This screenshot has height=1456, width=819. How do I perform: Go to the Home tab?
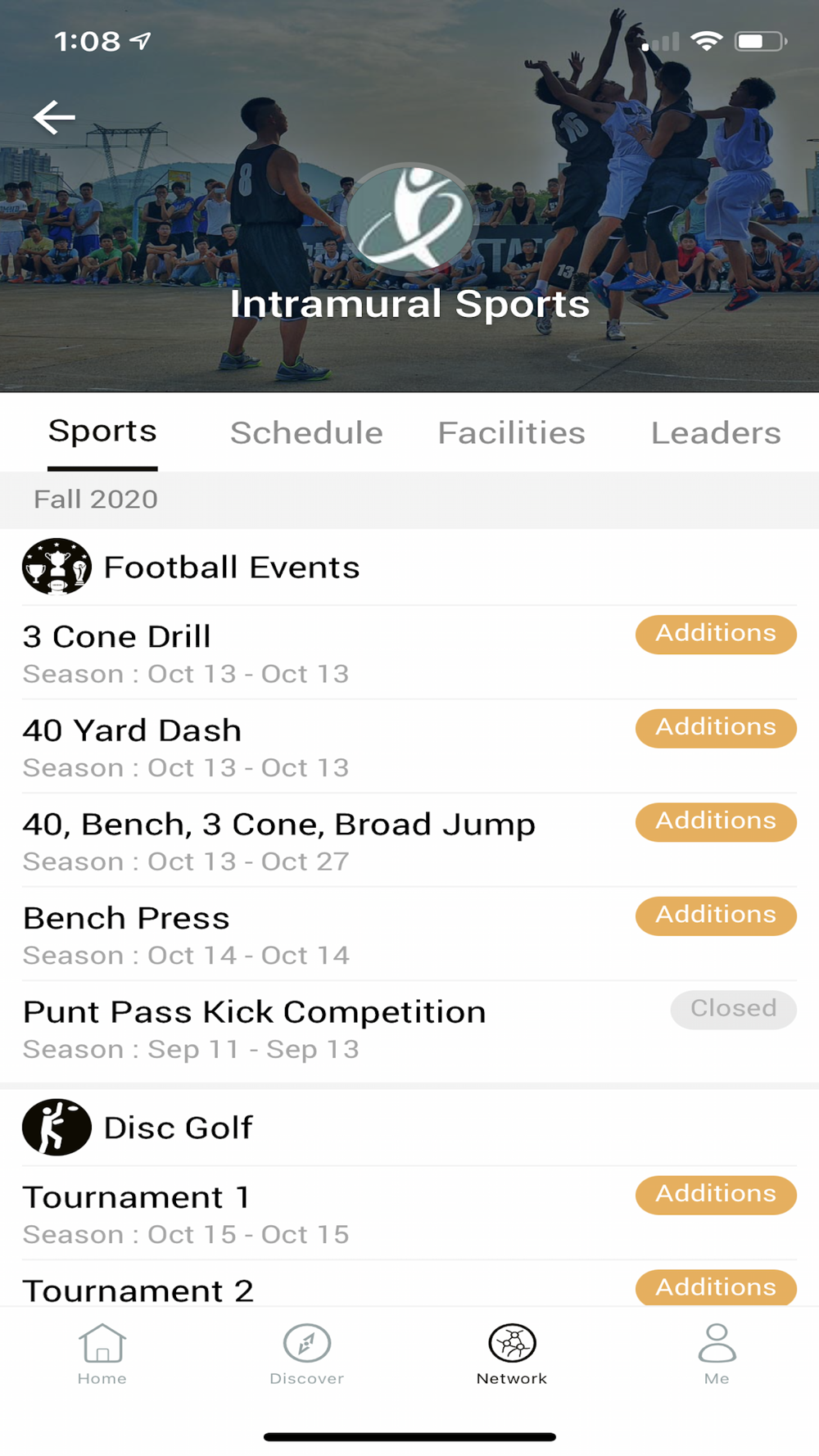tap(102, 1354)
